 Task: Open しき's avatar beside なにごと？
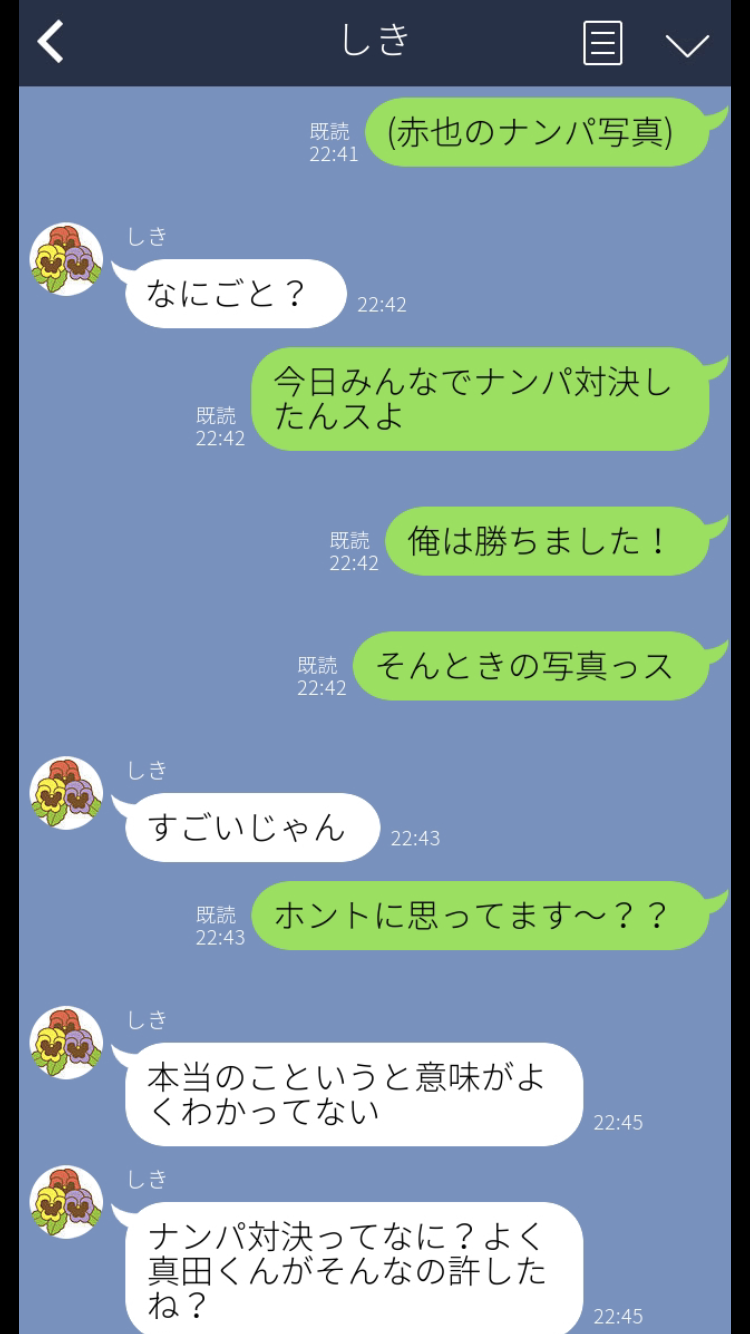point(66,259)
